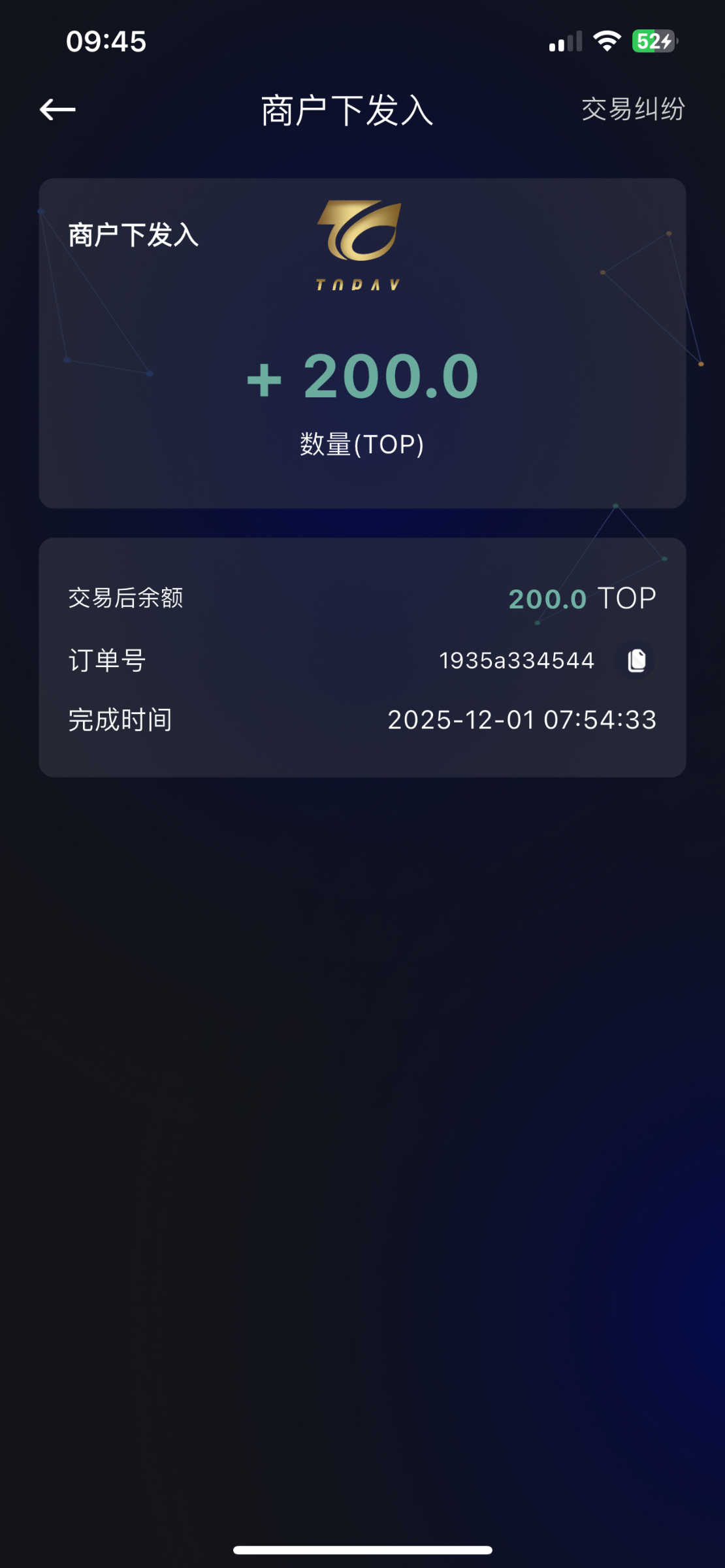The image size is (725, 1568).
Task: Go back using the arrow icon
Action: click(57, 110)
